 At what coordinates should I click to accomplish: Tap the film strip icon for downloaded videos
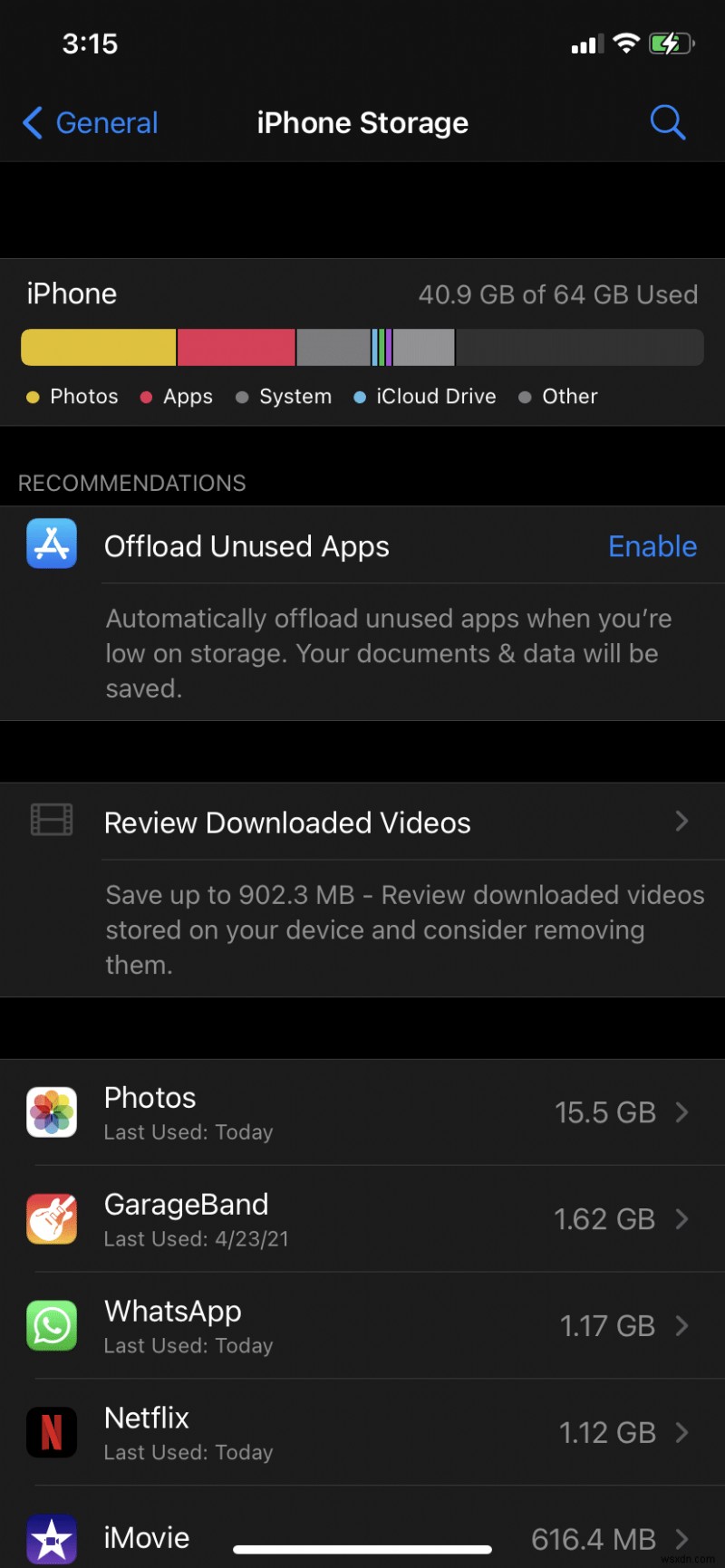52,820
